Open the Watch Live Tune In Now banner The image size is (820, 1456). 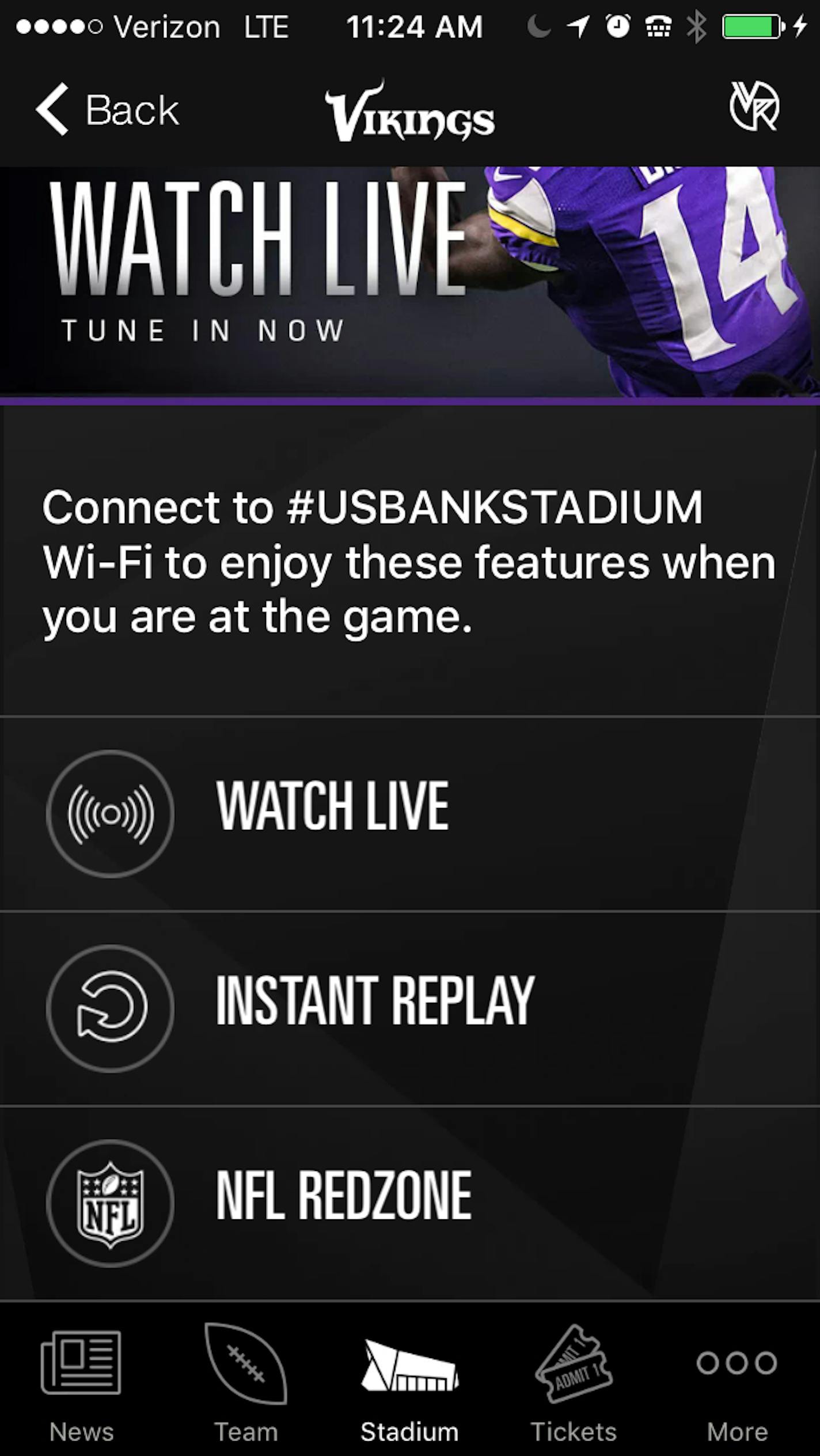tap(409, 282)
